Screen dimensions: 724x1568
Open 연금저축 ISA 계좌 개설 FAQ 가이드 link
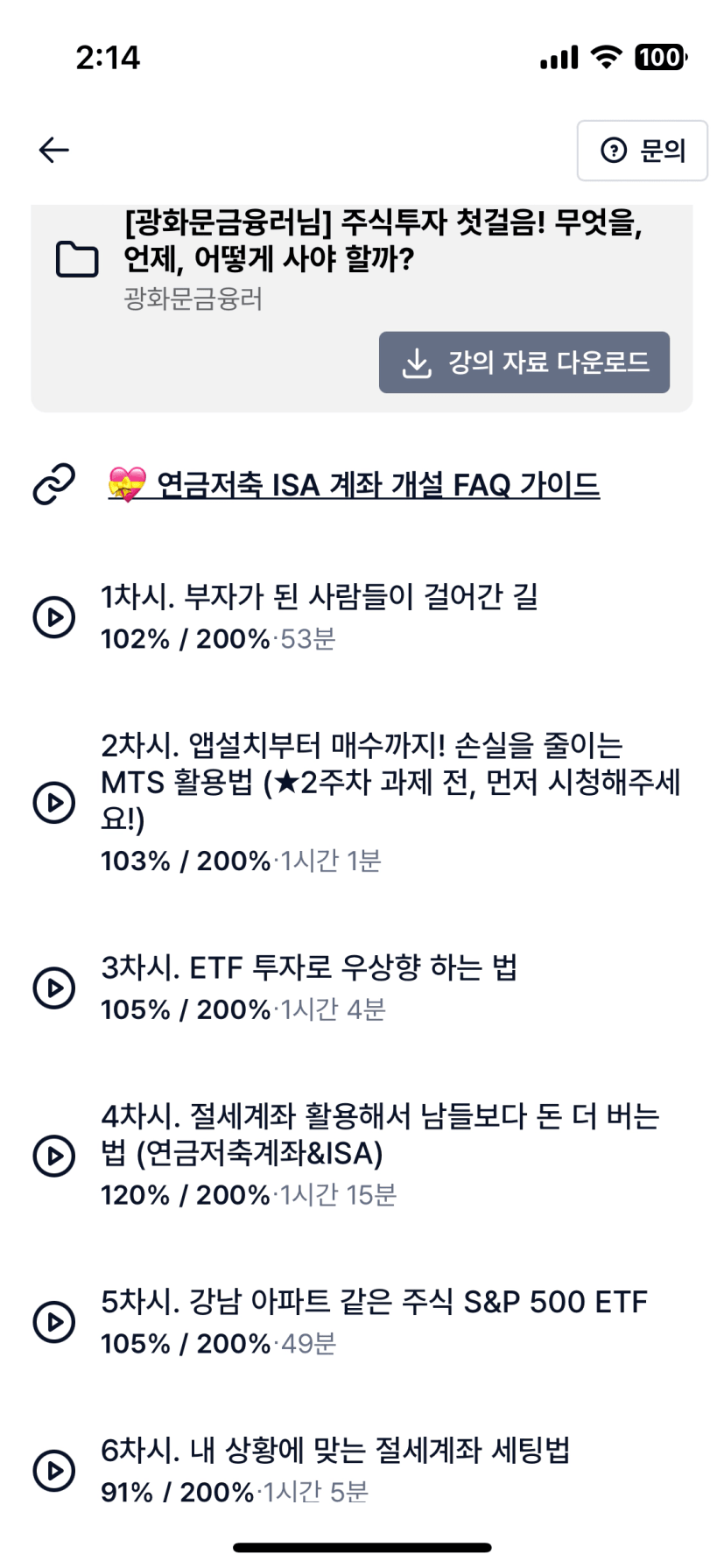354,484
